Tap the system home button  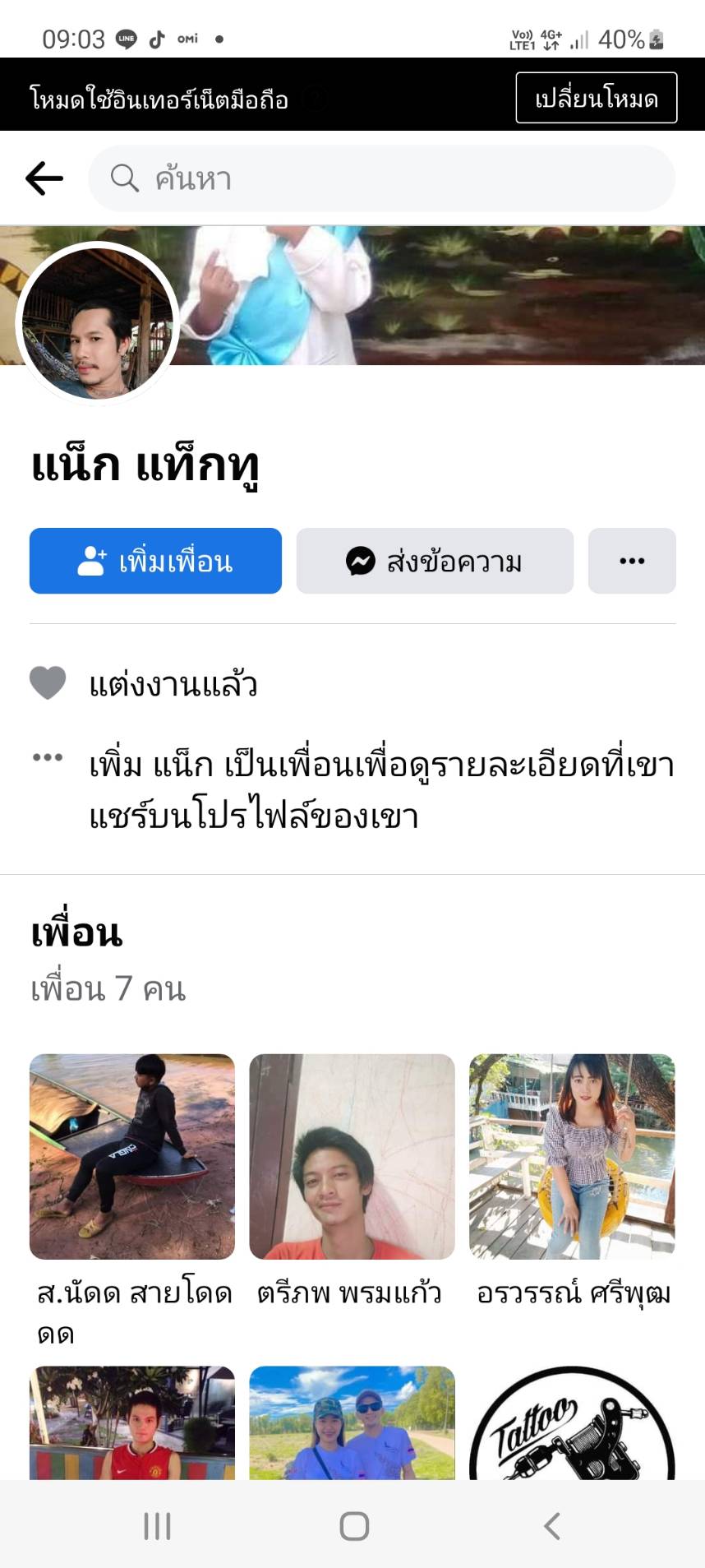(x=353, y=1526)
